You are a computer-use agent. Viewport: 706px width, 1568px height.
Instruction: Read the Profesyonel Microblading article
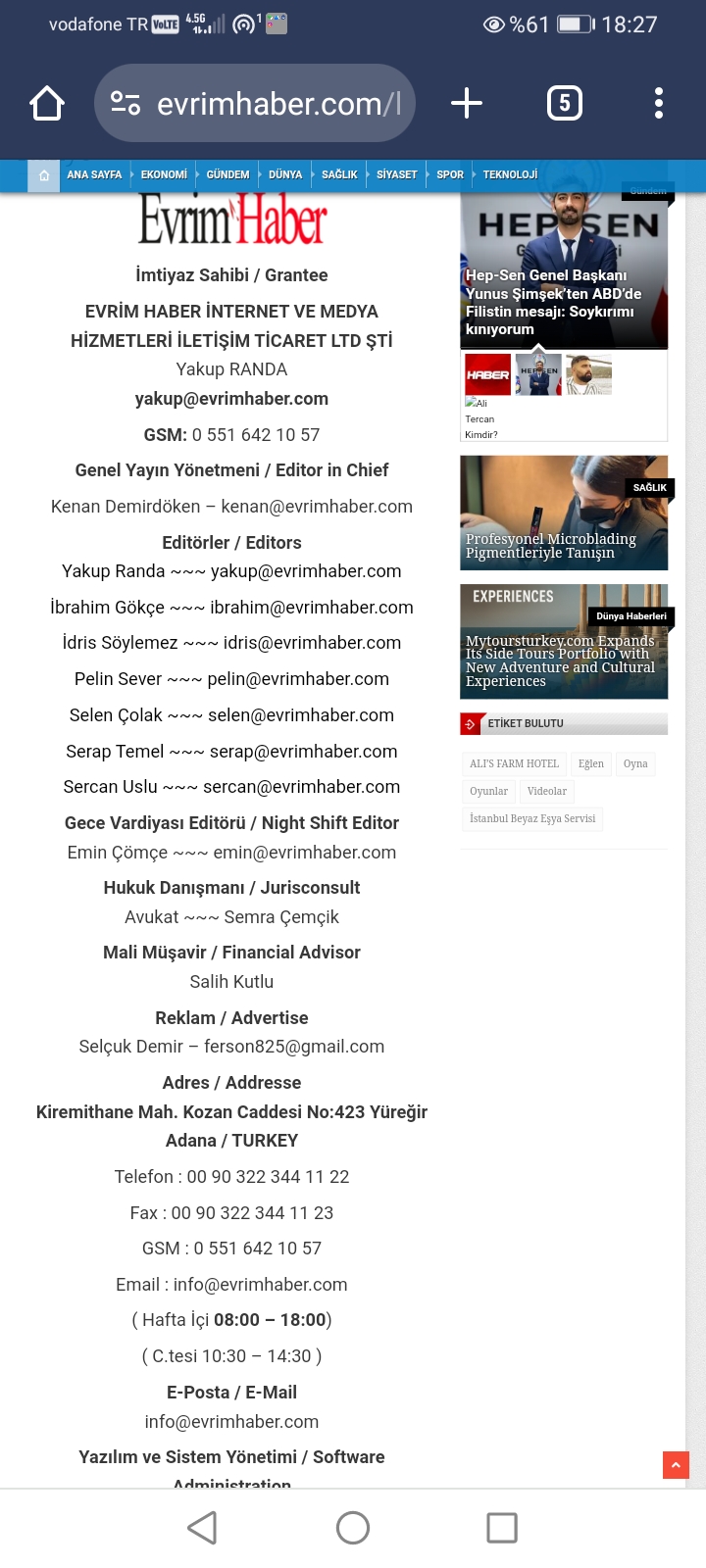click(x=551, y=546)
